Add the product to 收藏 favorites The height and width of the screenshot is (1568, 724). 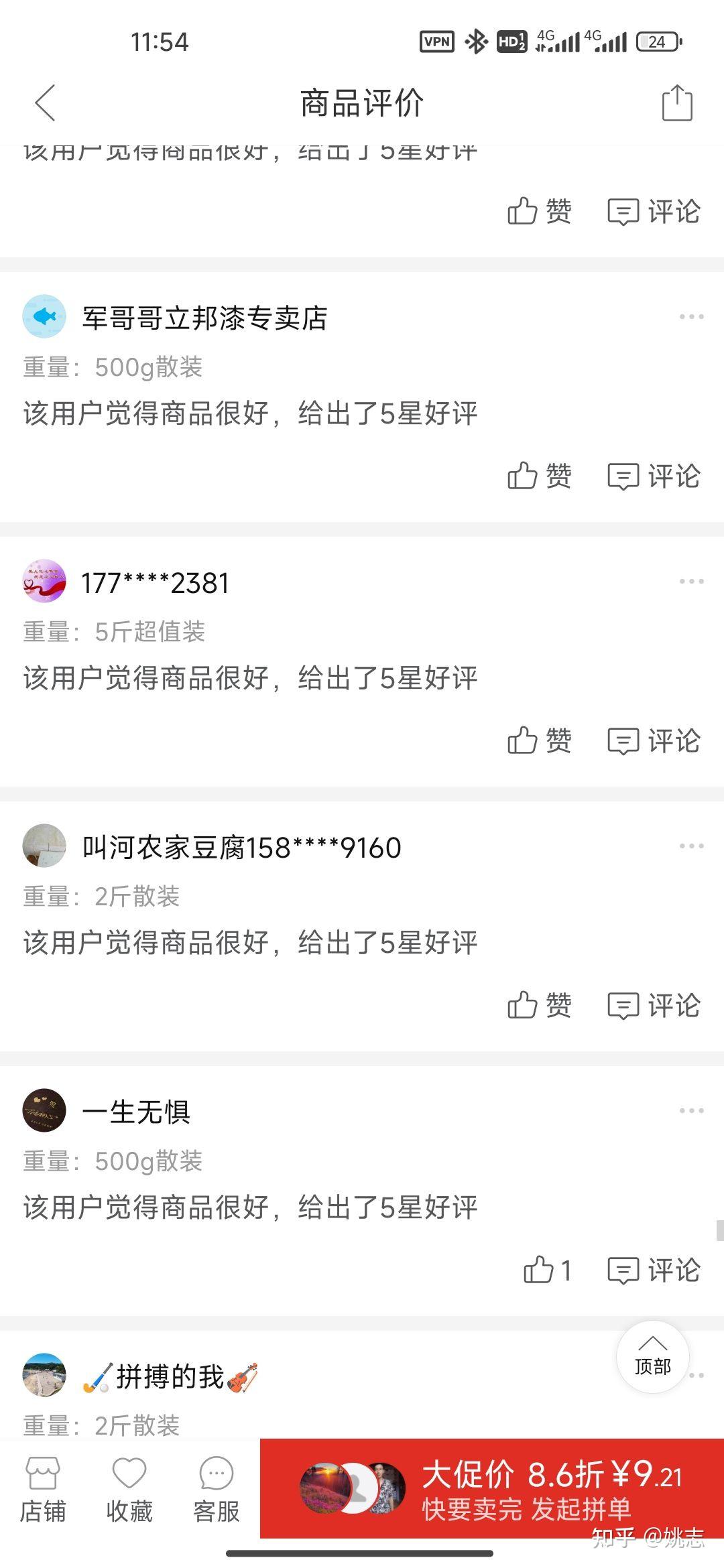(129, 1490)
